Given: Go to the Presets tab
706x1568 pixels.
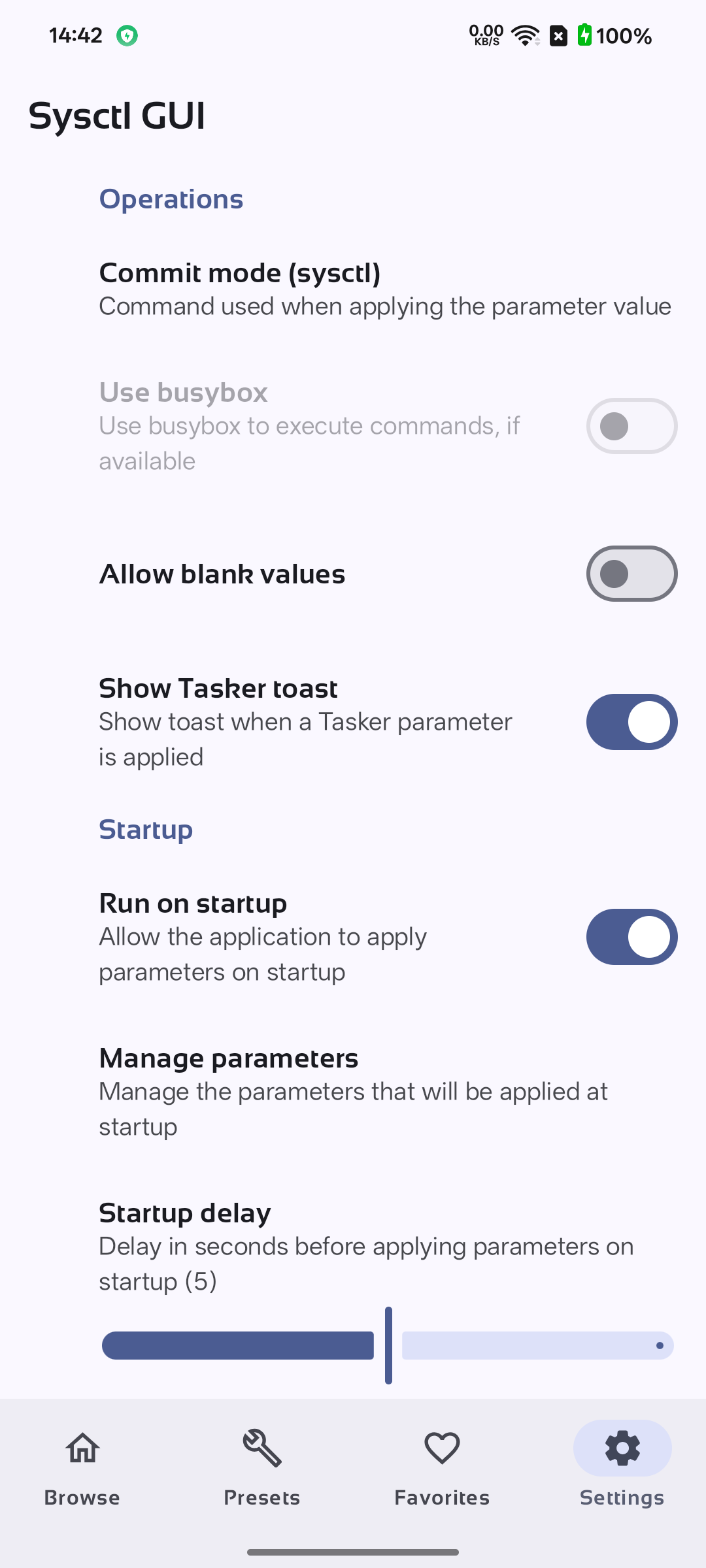Looking at the screenshot, I should point(262,1467).
